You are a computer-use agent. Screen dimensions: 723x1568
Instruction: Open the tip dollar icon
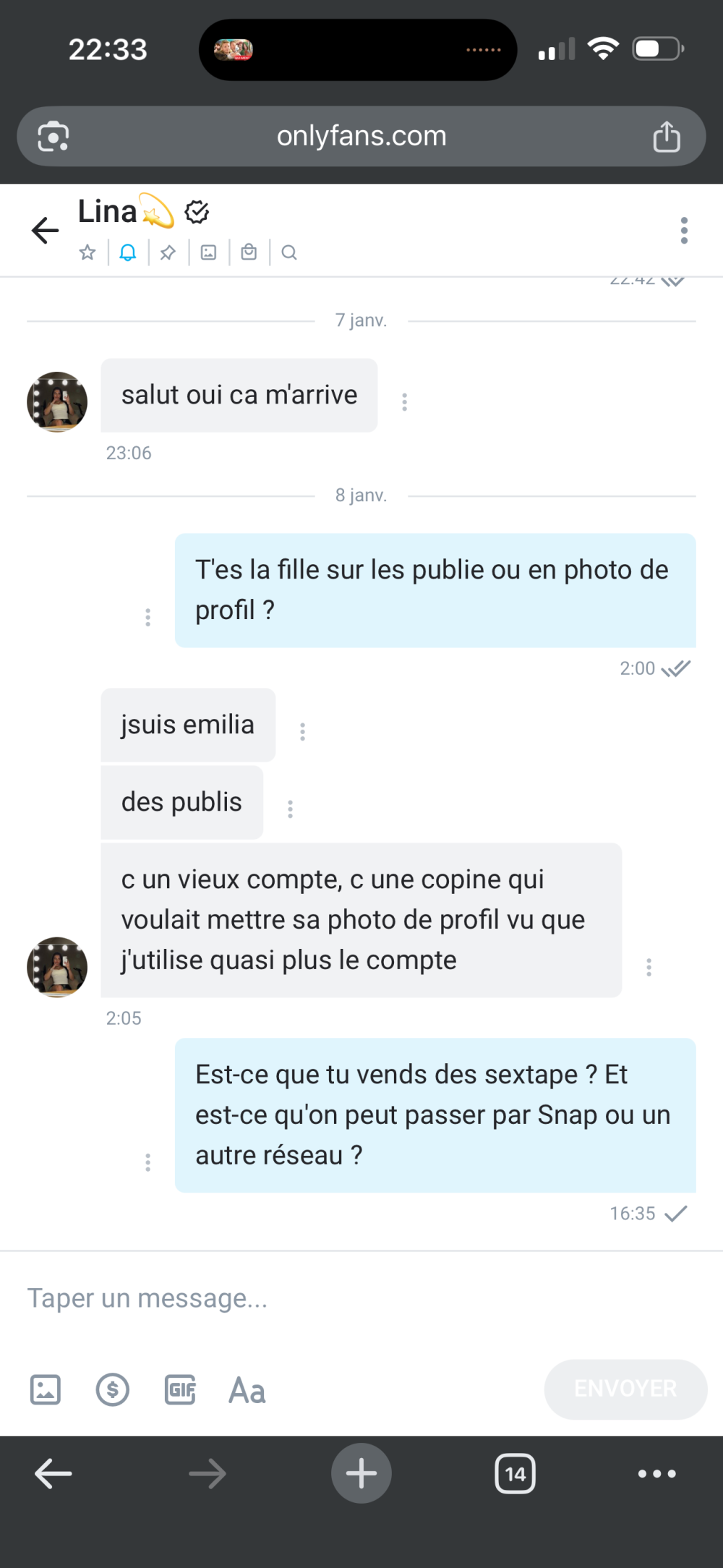point(113,1389)
